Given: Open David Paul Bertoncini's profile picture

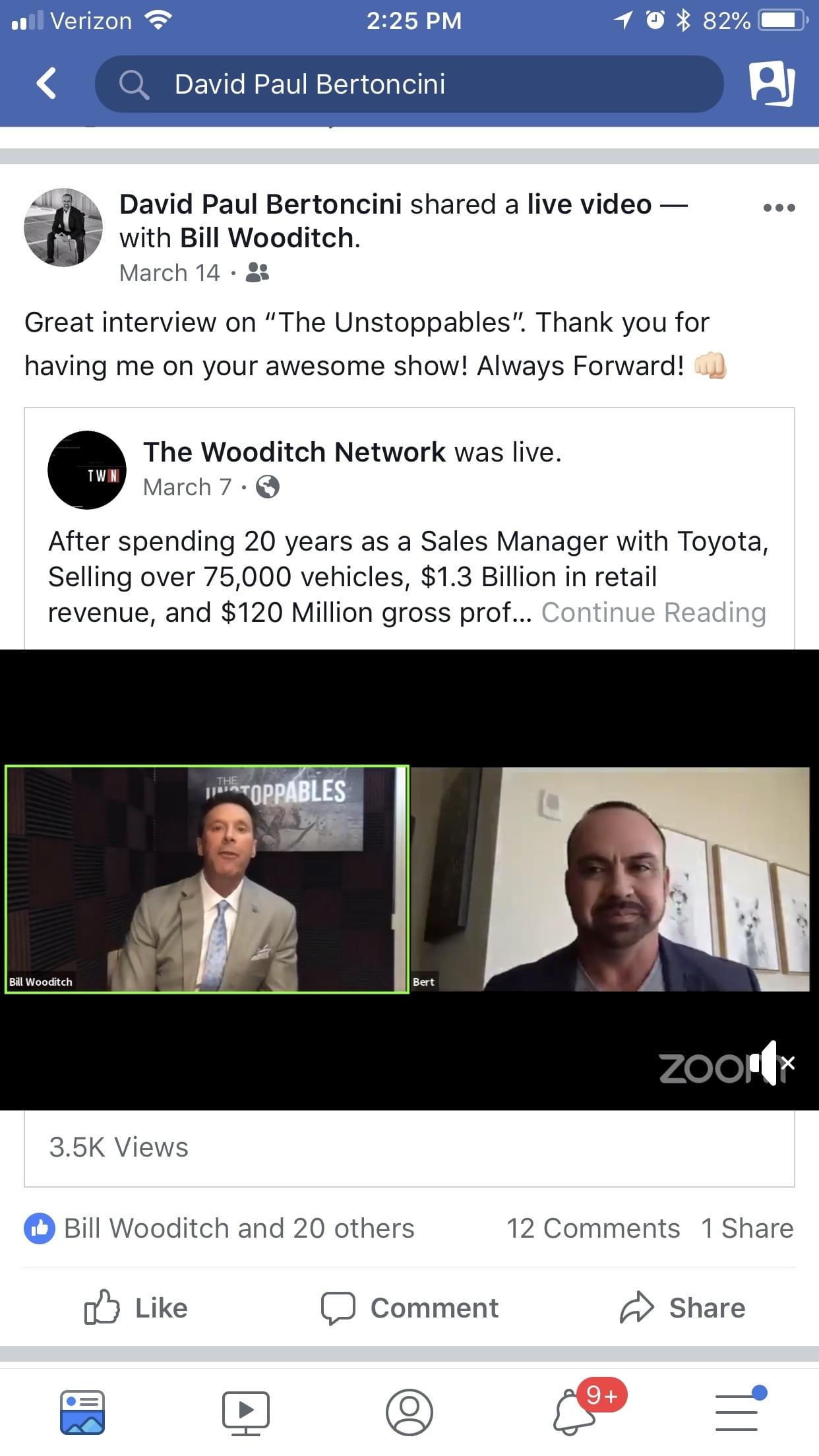Looking at the screenshot, I should 63,228.
